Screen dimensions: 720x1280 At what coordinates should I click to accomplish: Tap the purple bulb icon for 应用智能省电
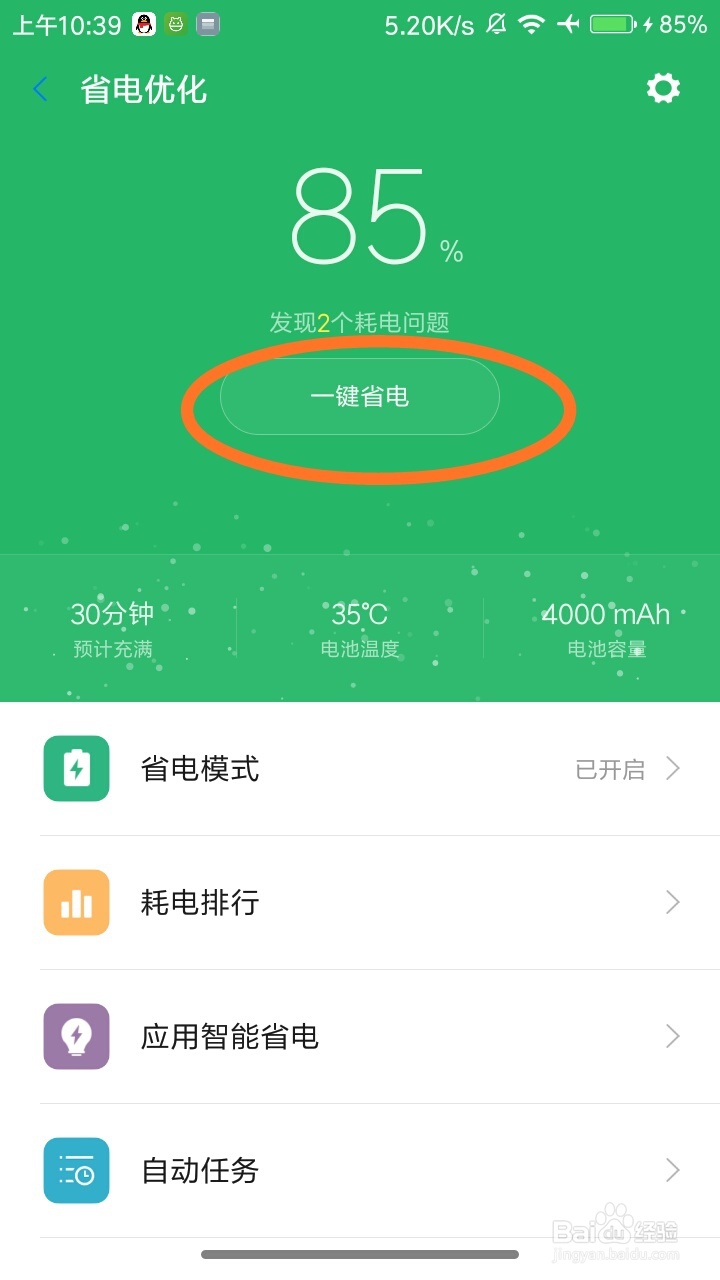click(75, 1037)
